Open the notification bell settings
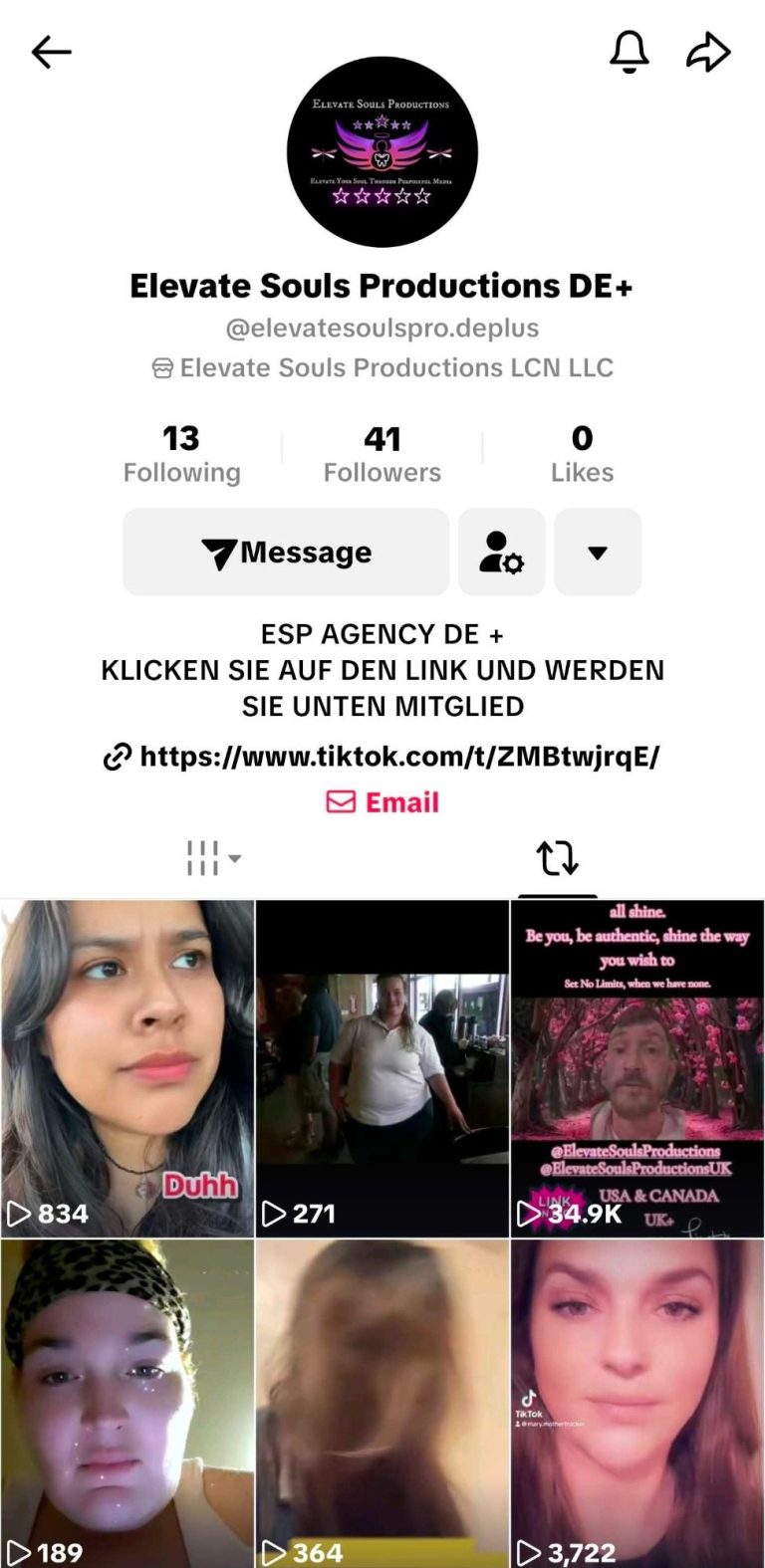 [630, 52]
